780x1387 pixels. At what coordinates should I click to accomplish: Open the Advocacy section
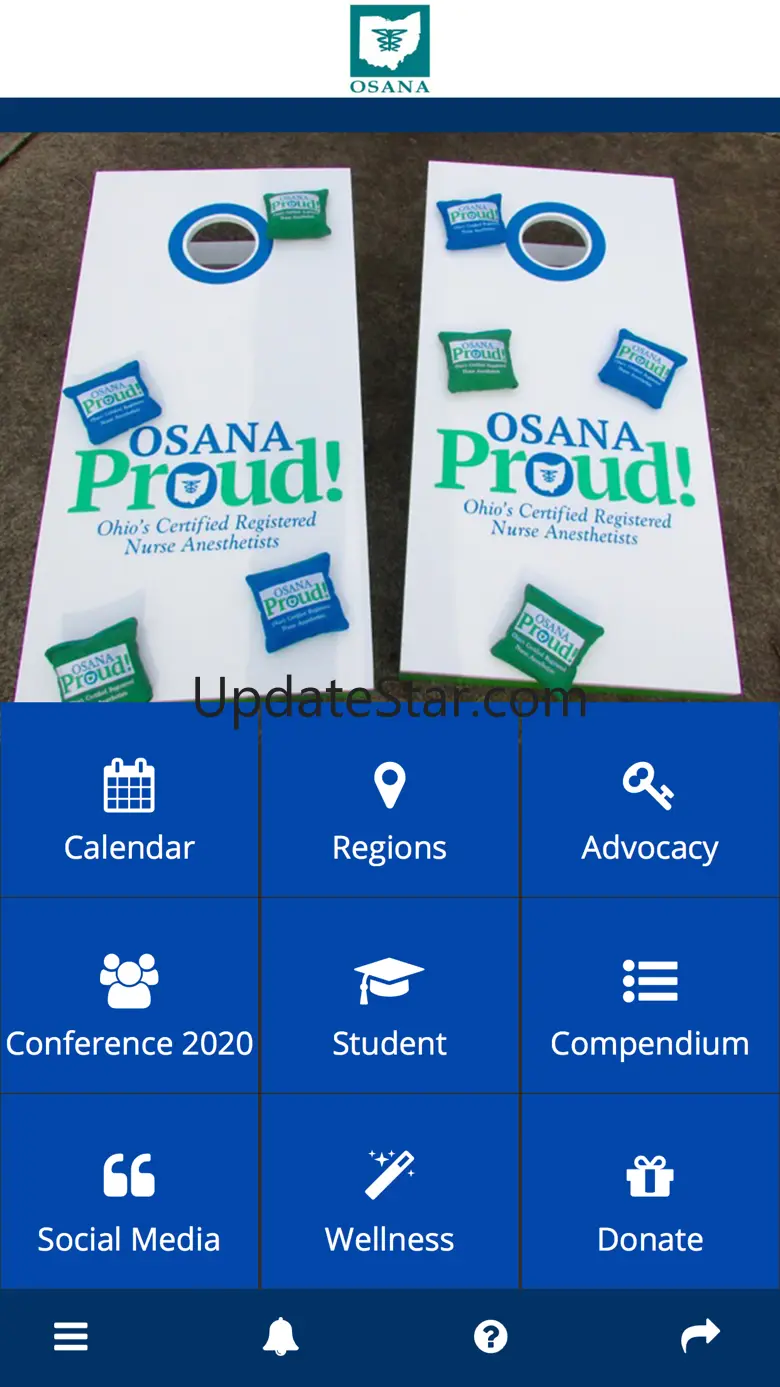650,808
